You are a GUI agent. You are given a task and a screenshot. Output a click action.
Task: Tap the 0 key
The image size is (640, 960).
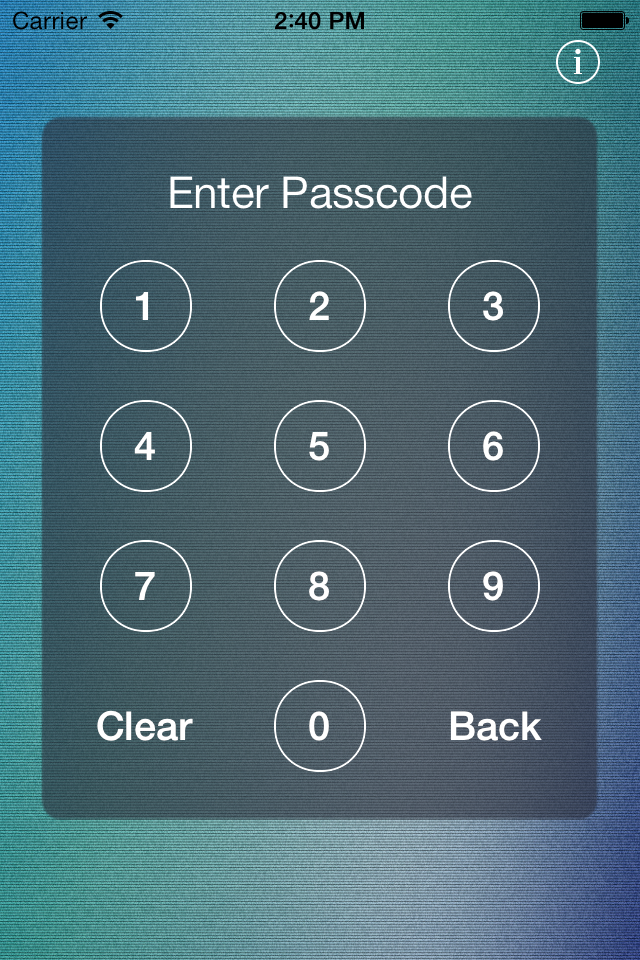[319, 726]
